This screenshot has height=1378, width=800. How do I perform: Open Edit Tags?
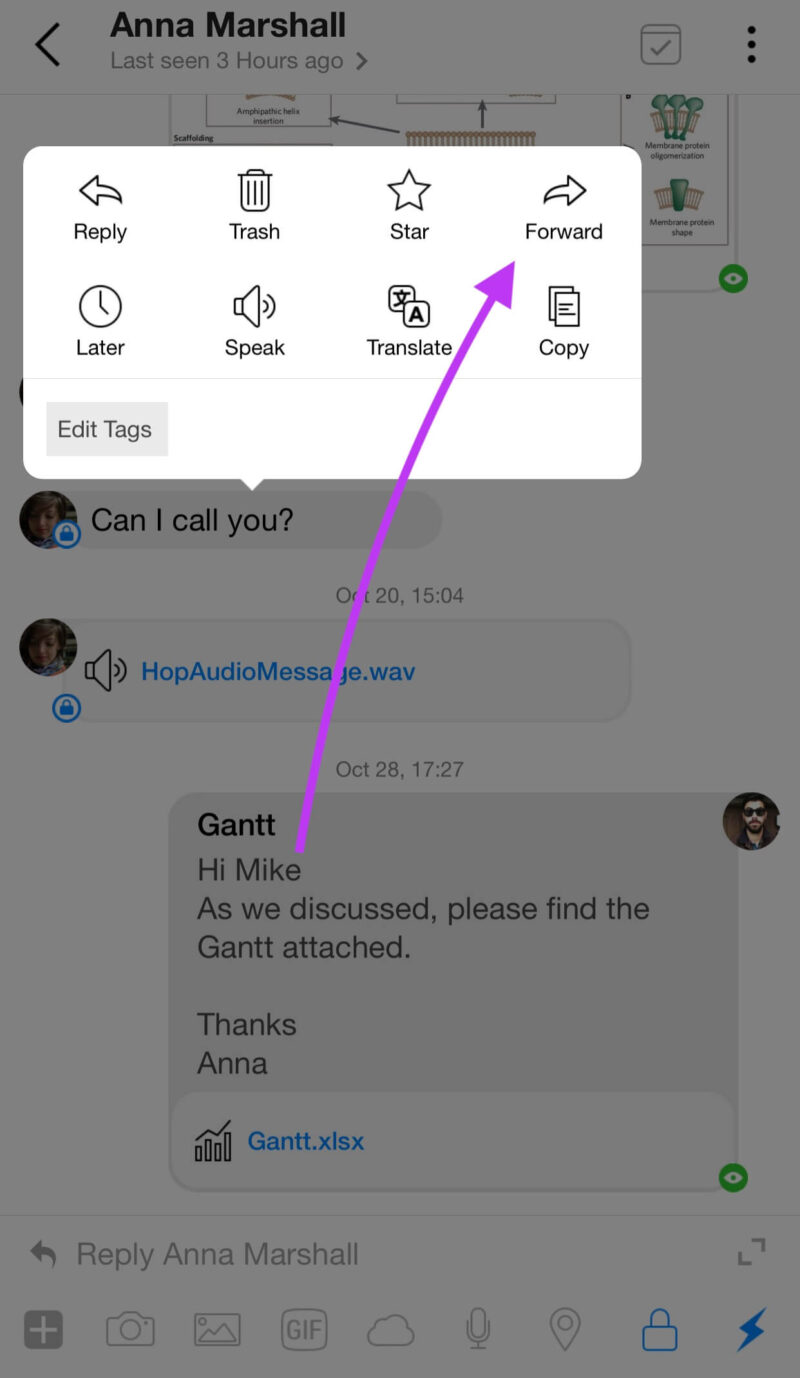[x=106, y=429]
